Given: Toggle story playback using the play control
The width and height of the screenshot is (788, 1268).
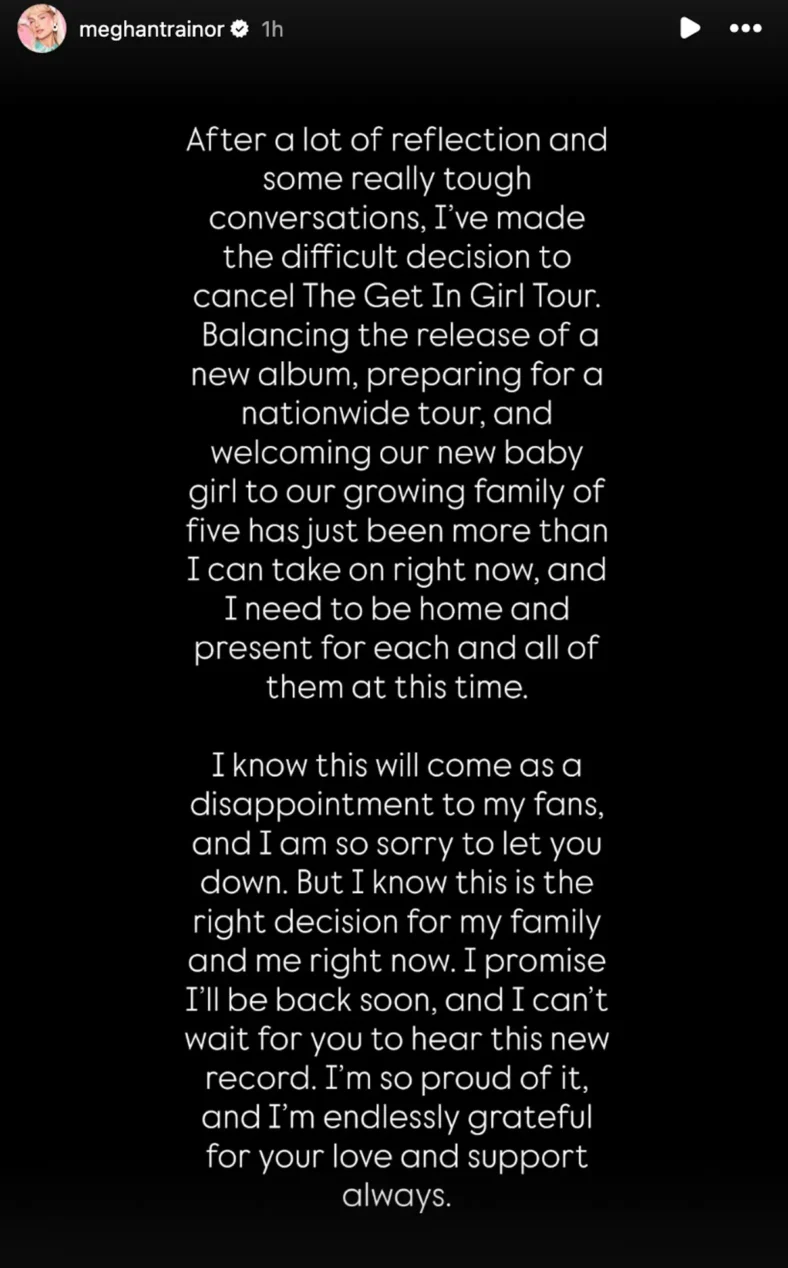Looking at the screenshot, I should click(690, 28).
